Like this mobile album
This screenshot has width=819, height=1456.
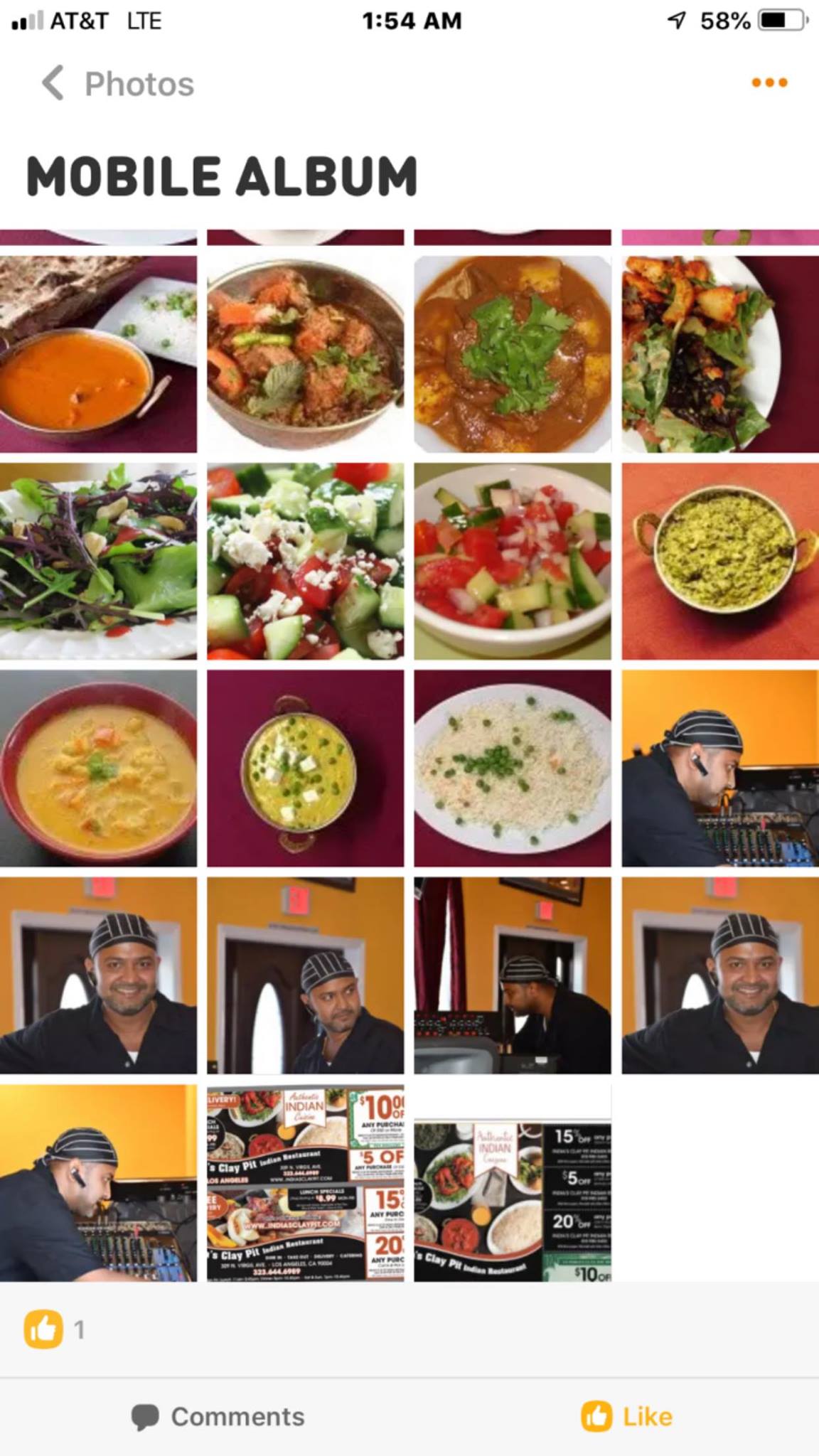[627, 1417]
